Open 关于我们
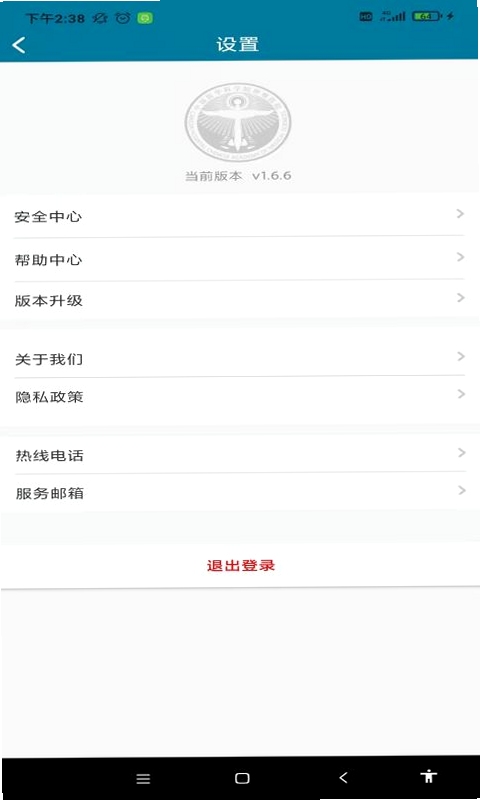Image resolution: width=480 pixels, height=800 pixels. click(240, 358)
